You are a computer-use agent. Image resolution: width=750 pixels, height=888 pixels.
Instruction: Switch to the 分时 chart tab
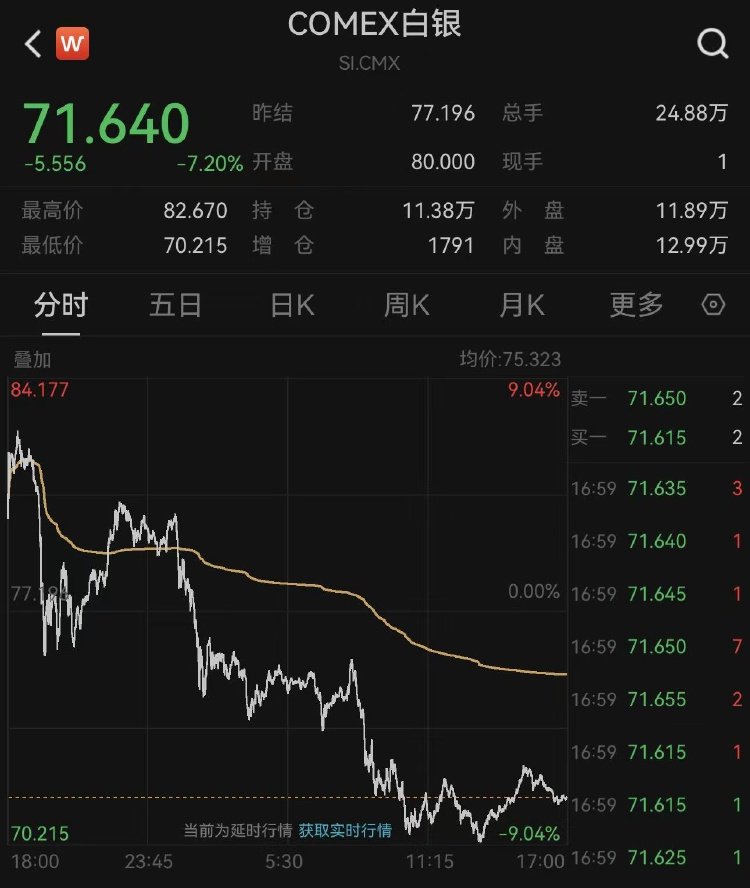click(x=61, y=305)
